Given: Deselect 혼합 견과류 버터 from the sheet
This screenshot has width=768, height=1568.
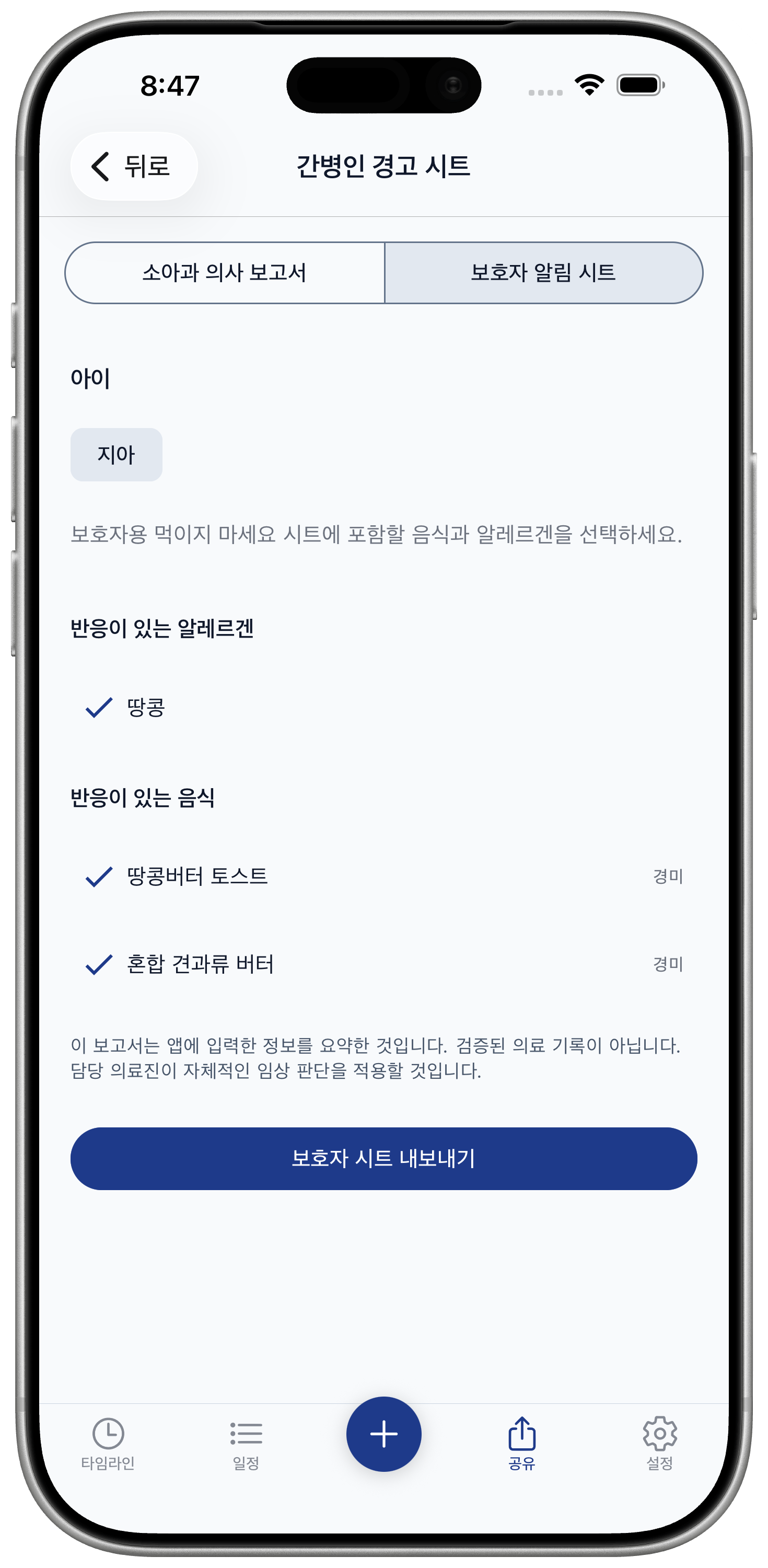Looking at the screenshot, I should (383, 964).
